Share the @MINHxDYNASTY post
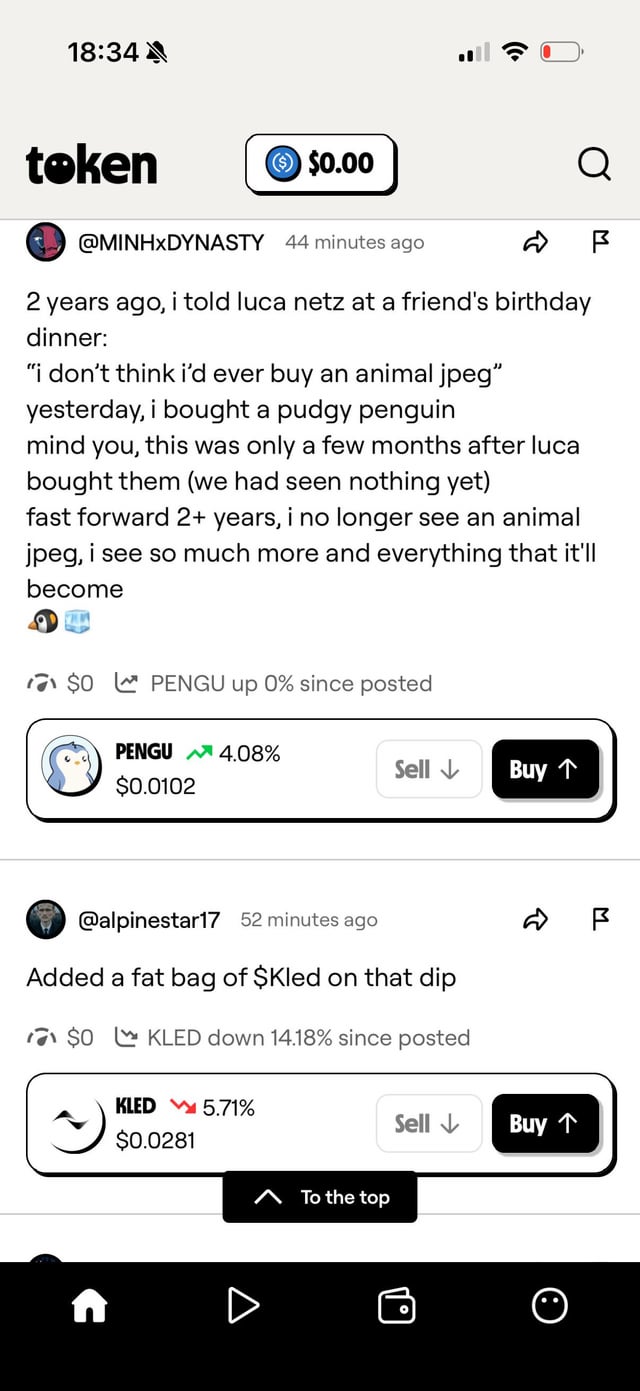 coord(535,242)
